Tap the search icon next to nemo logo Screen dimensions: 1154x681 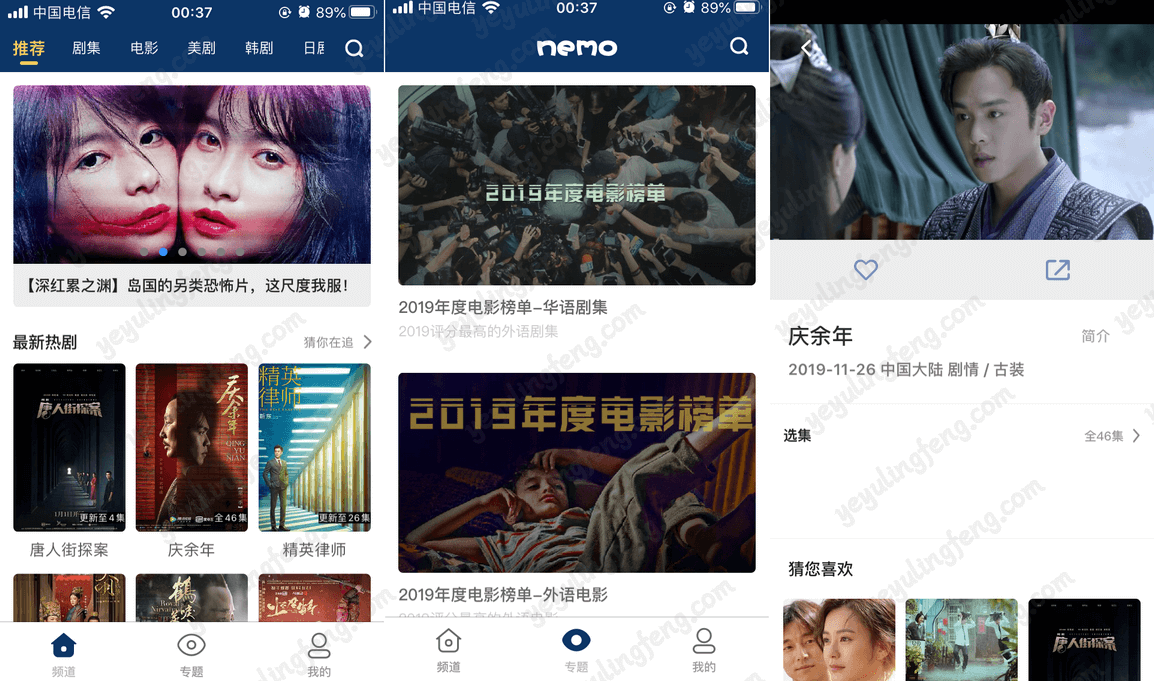click(x=739, y=46)
